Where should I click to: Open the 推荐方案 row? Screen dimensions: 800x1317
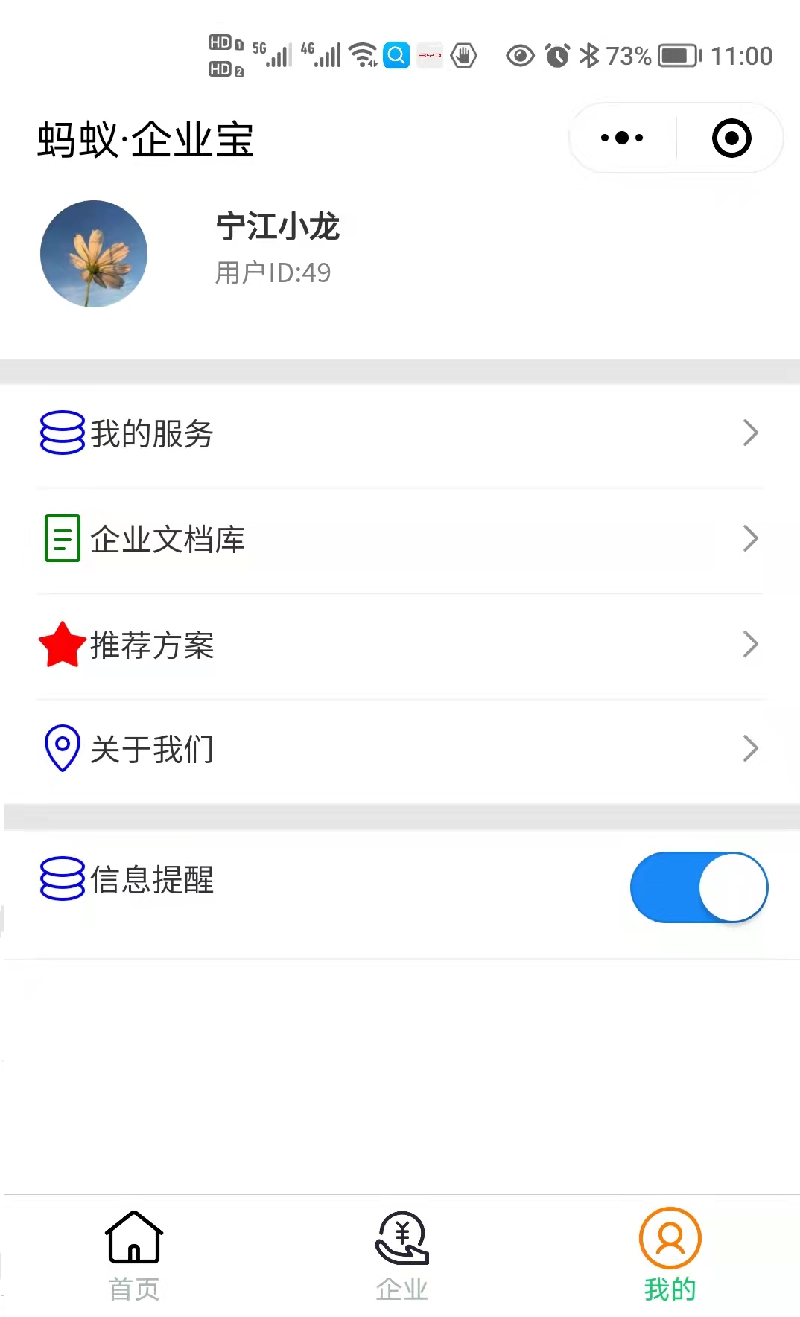click(x=400, y=646)
